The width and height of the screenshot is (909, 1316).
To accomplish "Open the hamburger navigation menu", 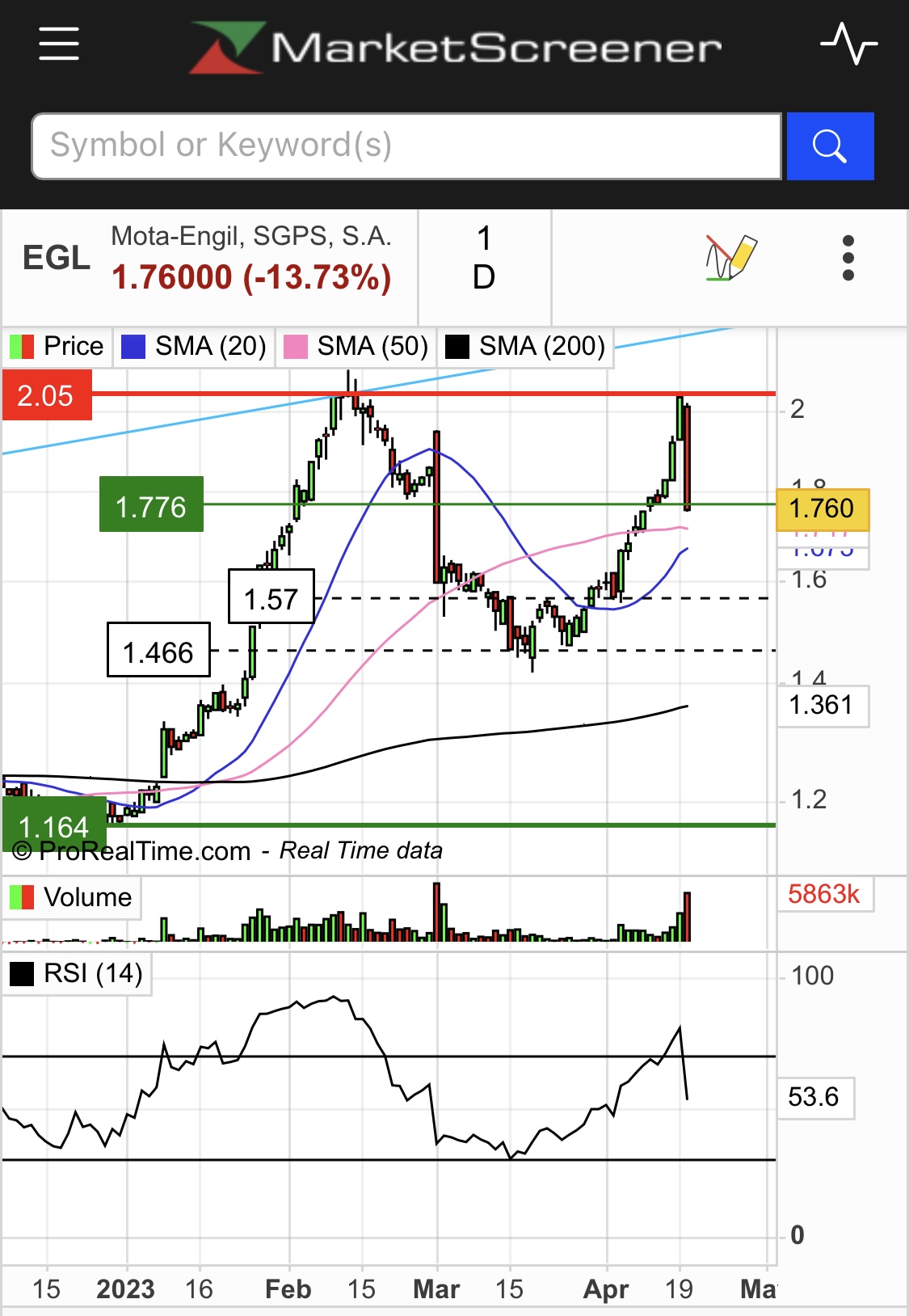I will click(59, 44).
